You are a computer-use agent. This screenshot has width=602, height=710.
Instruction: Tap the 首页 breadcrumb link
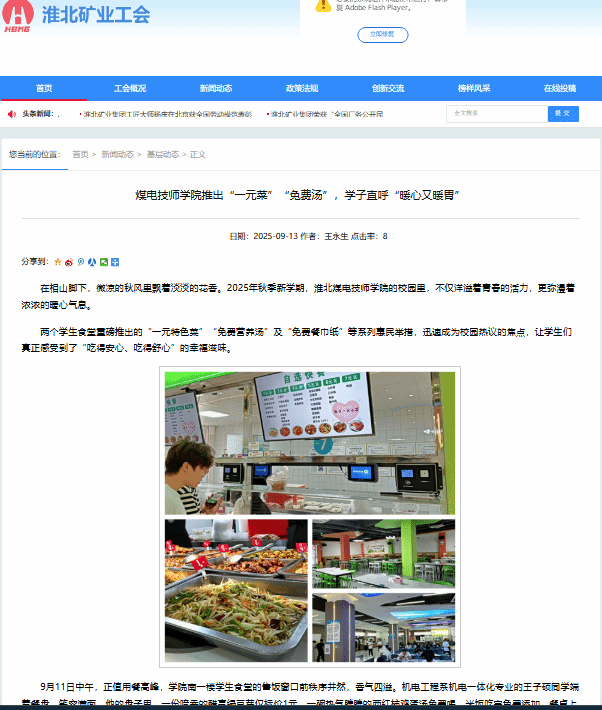pos(80,154)
